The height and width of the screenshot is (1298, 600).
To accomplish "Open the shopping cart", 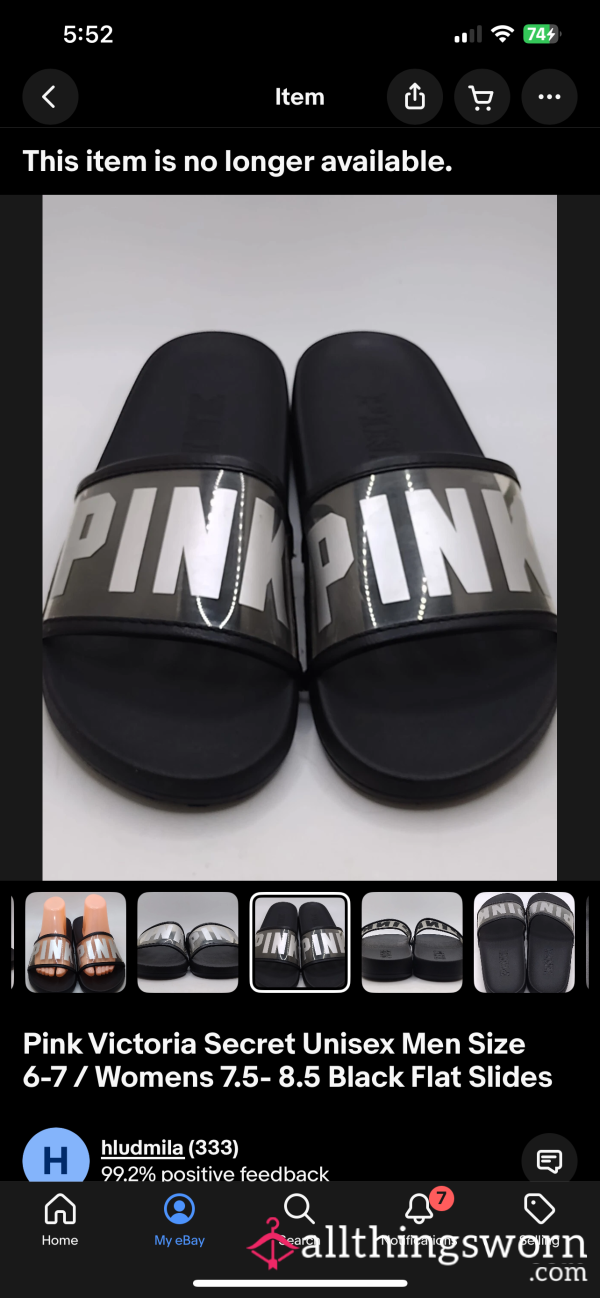I will (x=482, y=97).
